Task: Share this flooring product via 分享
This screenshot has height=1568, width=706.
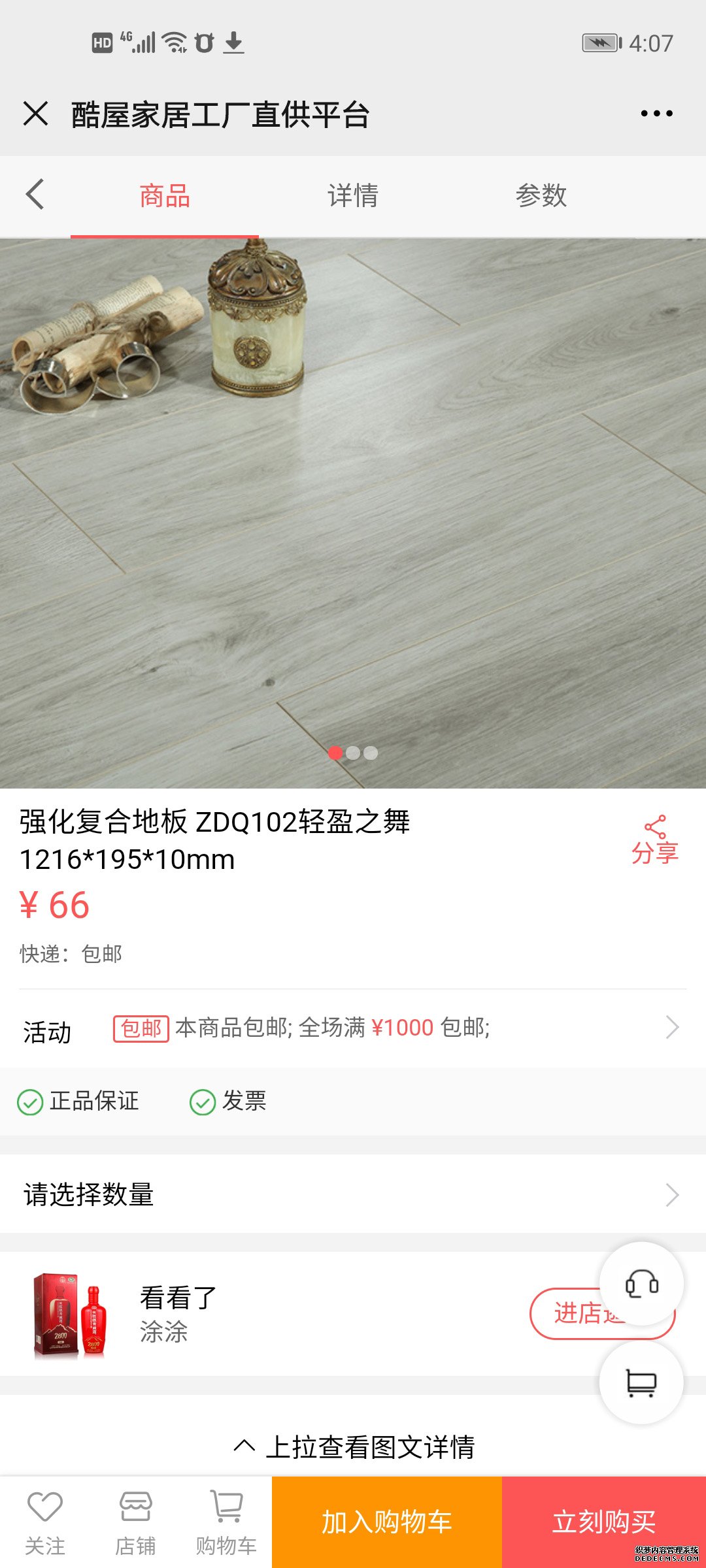Action: tap(654, 840)
